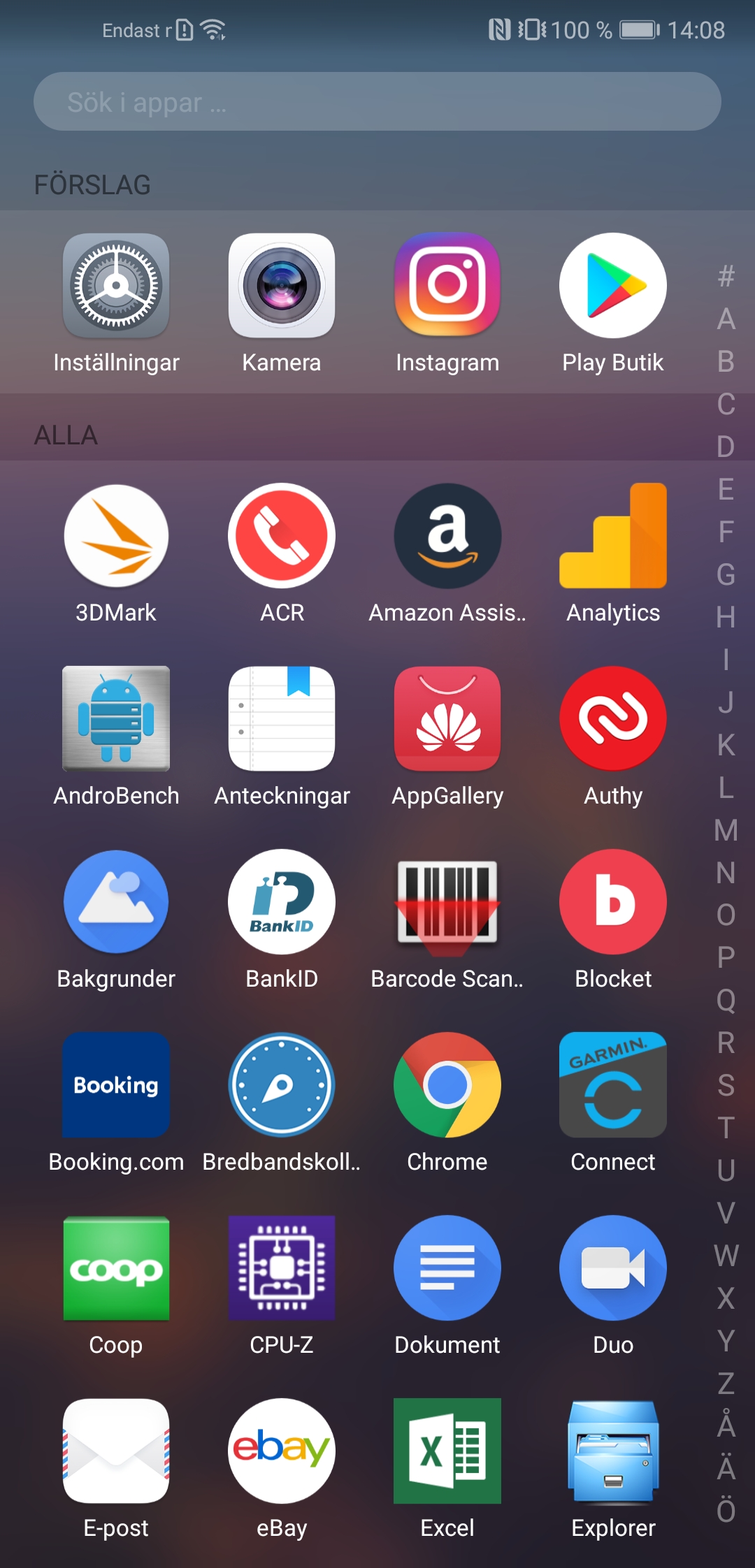Open Inställningar from suggestions
The width and height of the screenshot is (755, 1568).
tap(116, 286)
